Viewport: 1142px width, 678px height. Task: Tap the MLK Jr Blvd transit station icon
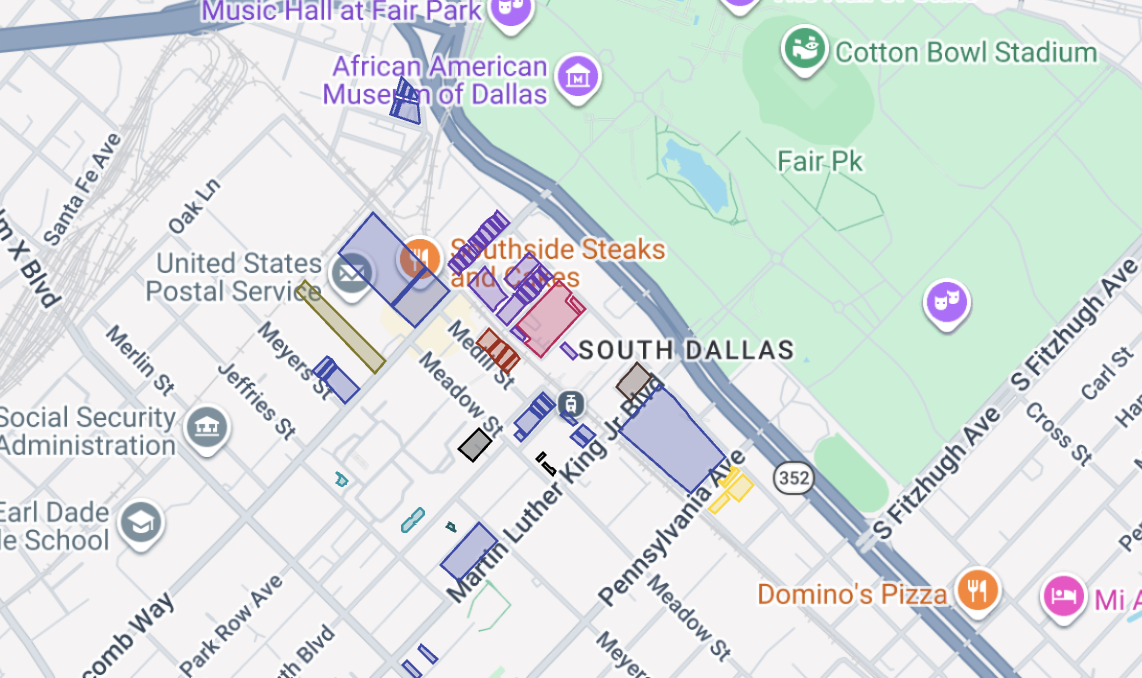coord(571,404)
